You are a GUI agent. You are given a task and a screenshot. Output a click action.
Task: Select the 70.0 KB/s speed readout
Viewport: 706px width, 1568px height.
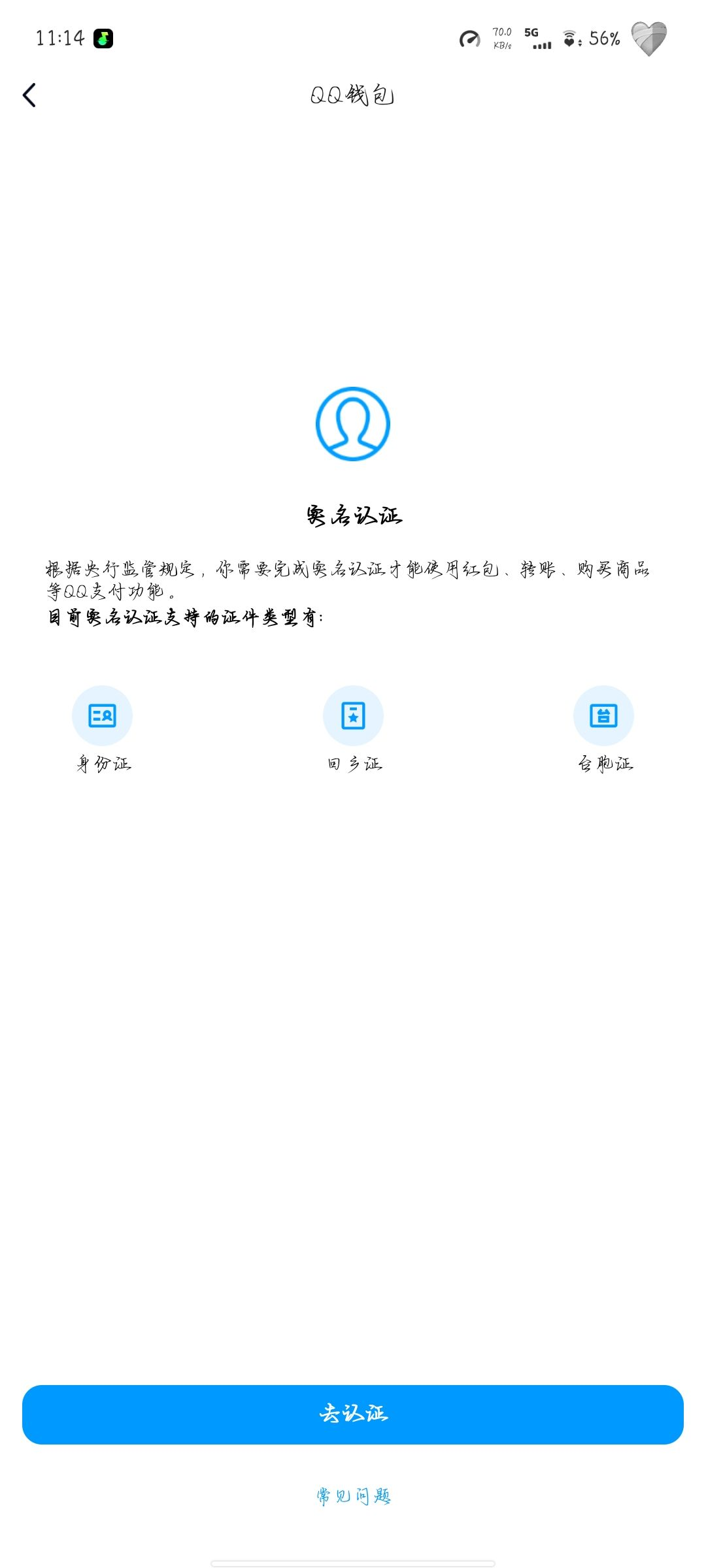click(501, 38)
